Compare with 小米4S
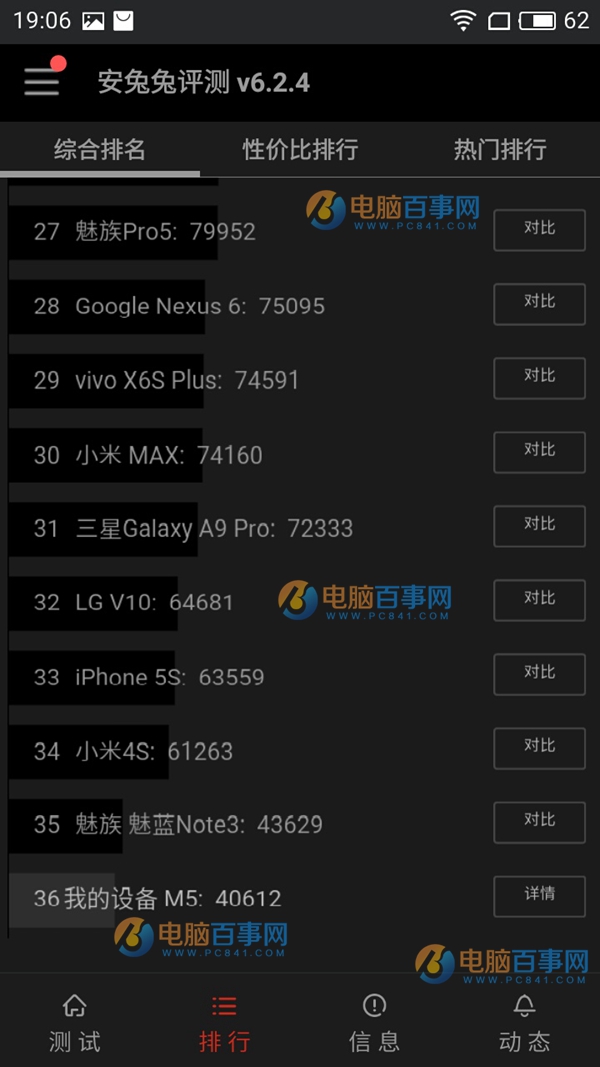Screen dimensions: 600x1067 coord(539,748)
